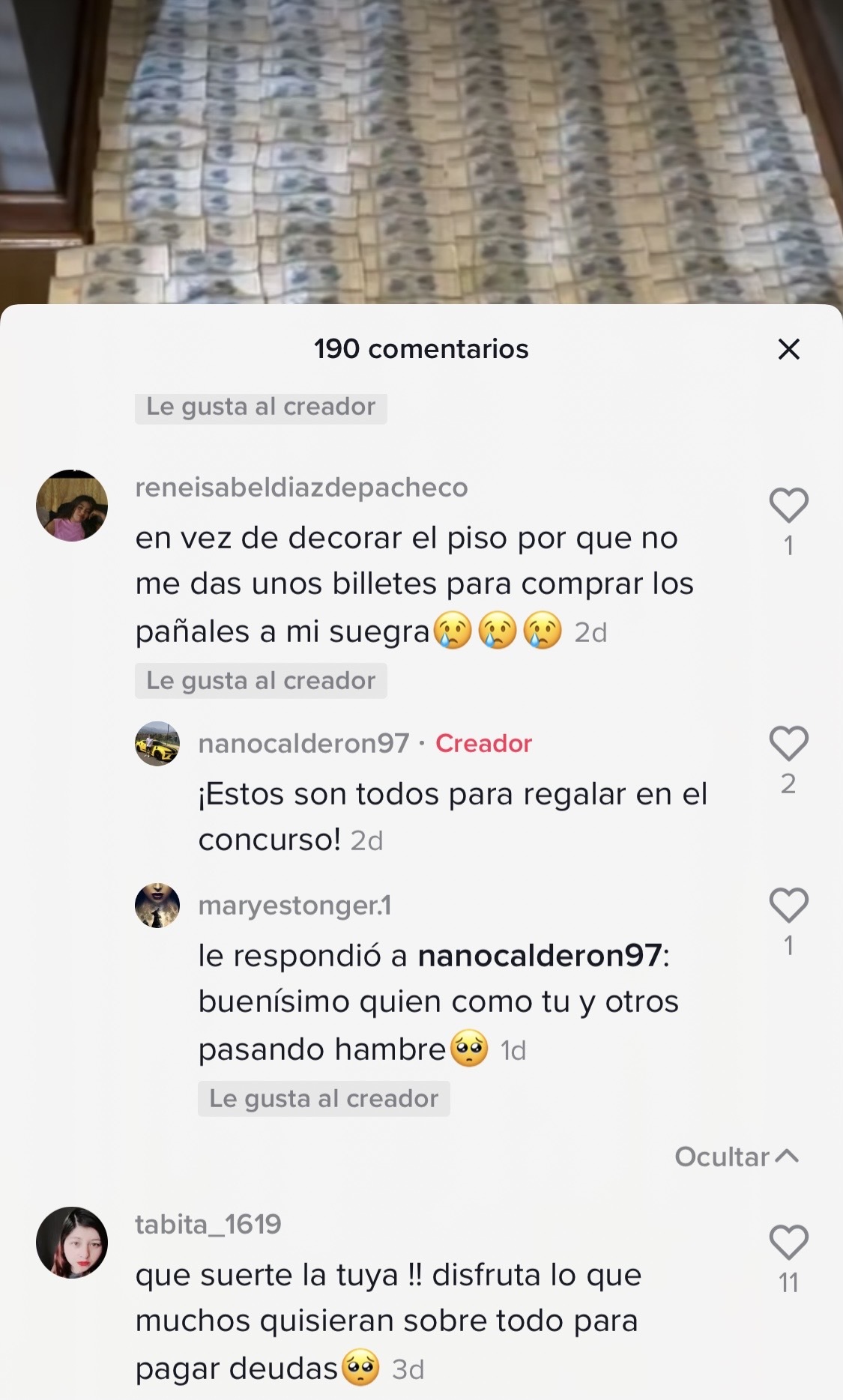843x1400 pixels.
Task: View maryestonger.1's profile
Action: click(x=157, y=906)
